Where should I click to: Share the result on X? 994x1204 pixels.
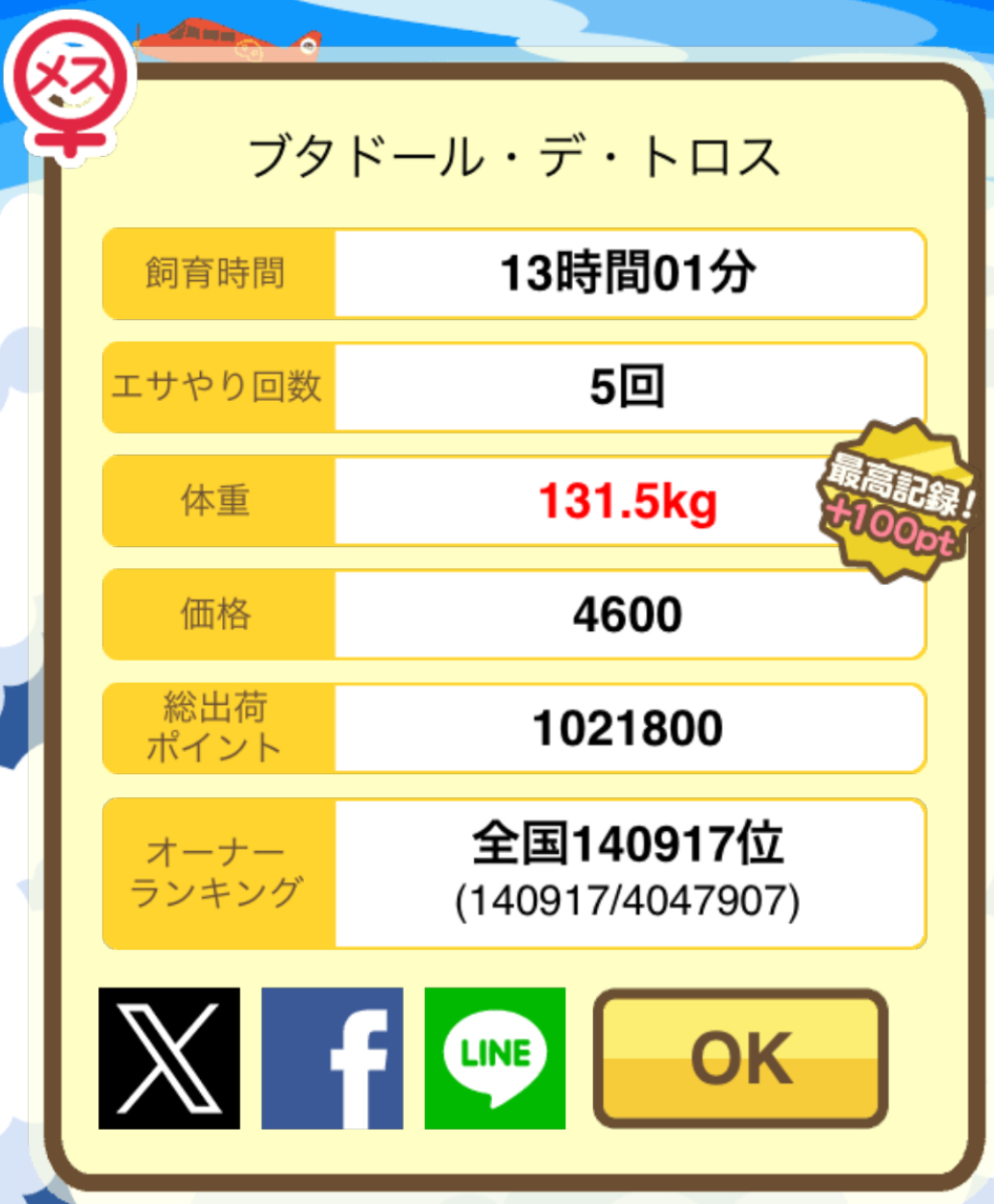(x=169, y=1058)
